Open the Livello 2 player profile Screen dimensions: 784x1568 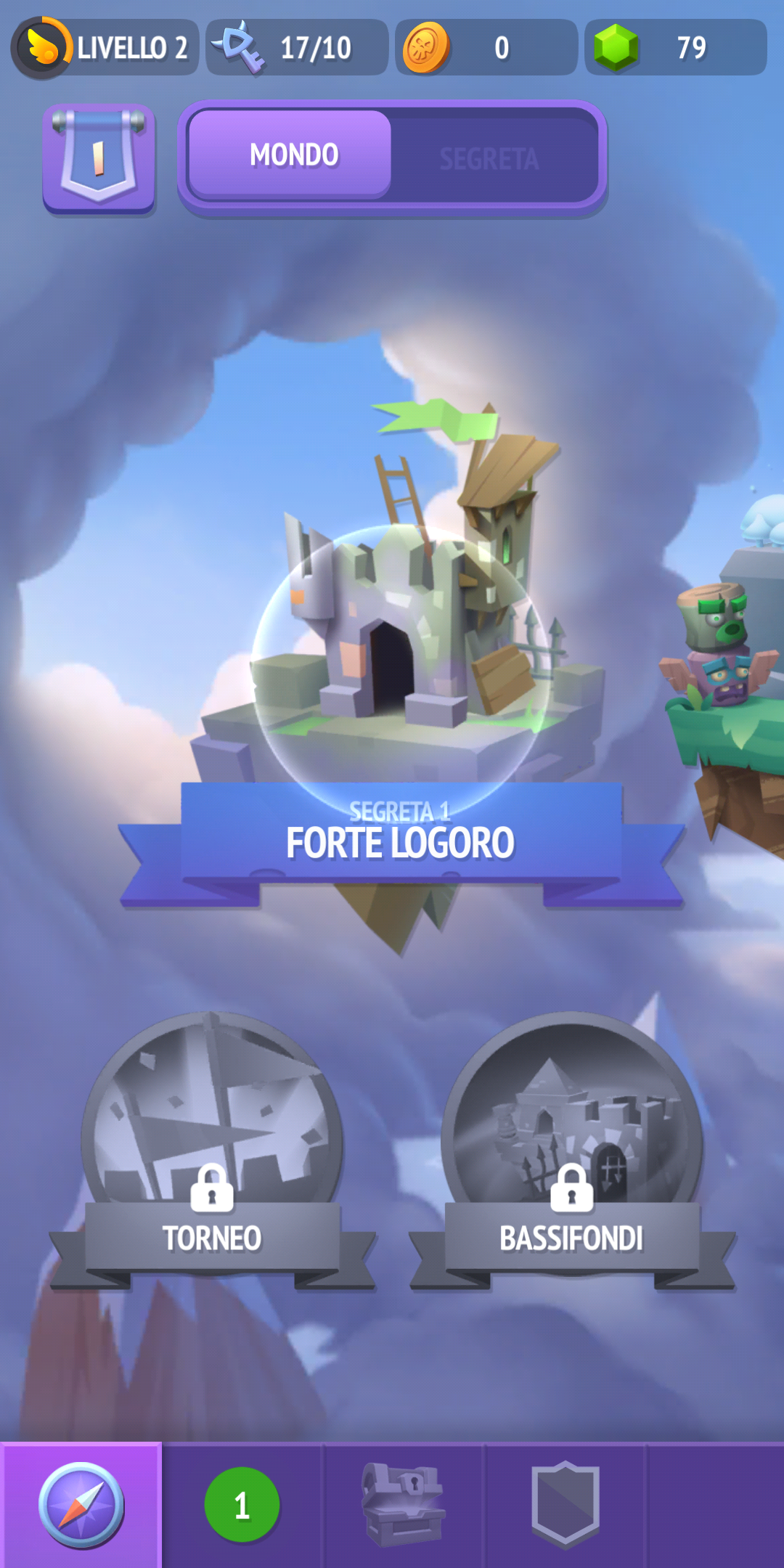pos(105,48)
